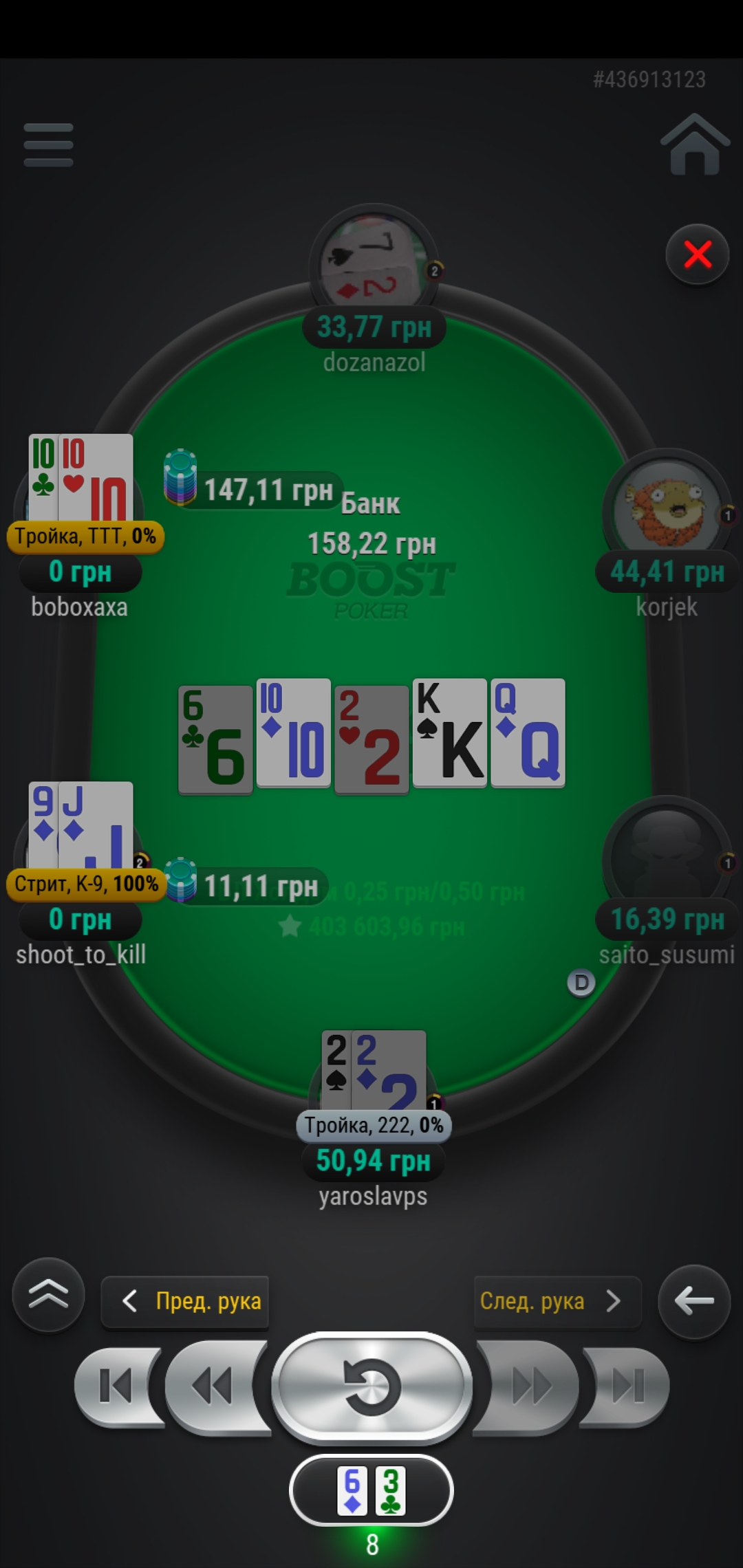
Task: View saito_susumi's player avatar
Action: tap(666, 856)
